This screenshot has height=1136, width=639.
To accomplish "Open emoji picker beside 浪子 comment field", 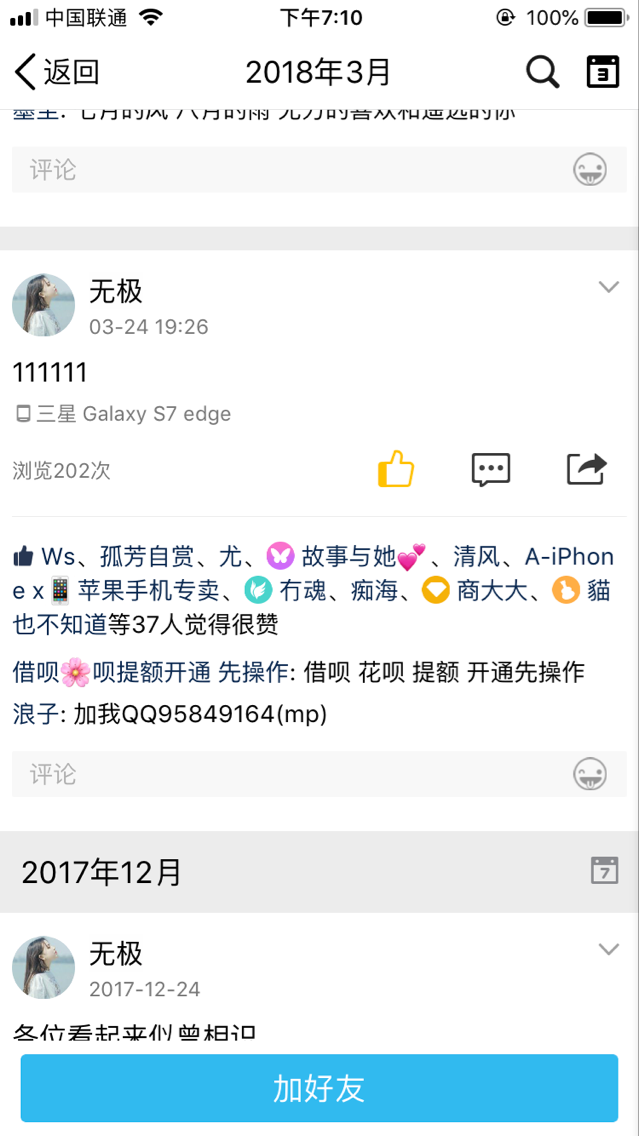I will [x=590, y=774].
